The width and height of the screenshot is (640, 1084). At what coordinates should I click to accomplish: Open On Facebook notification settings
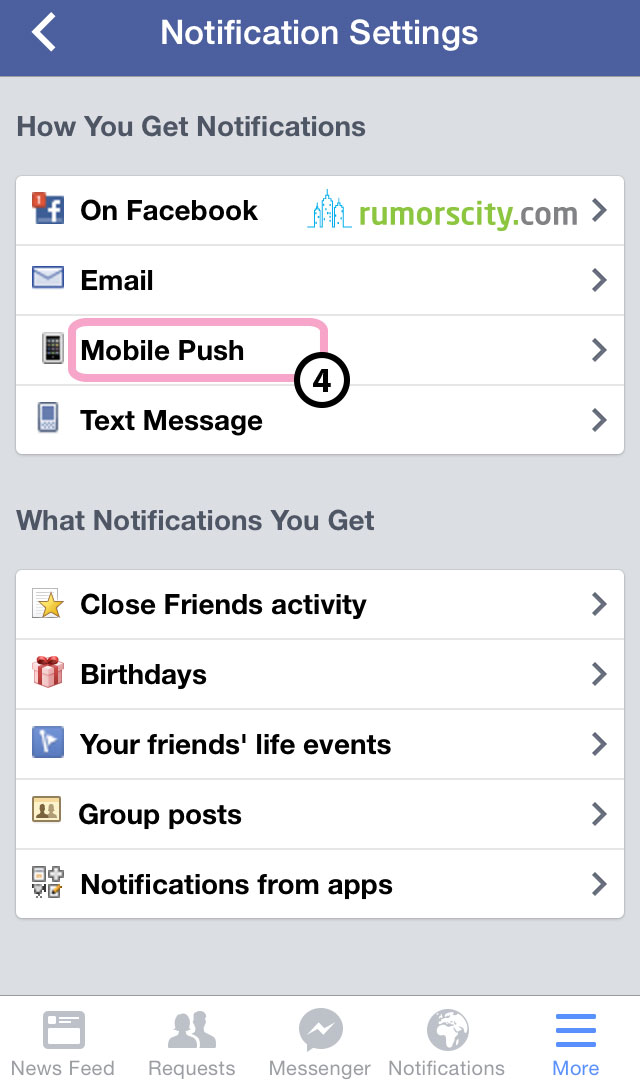tap(320, 211)
